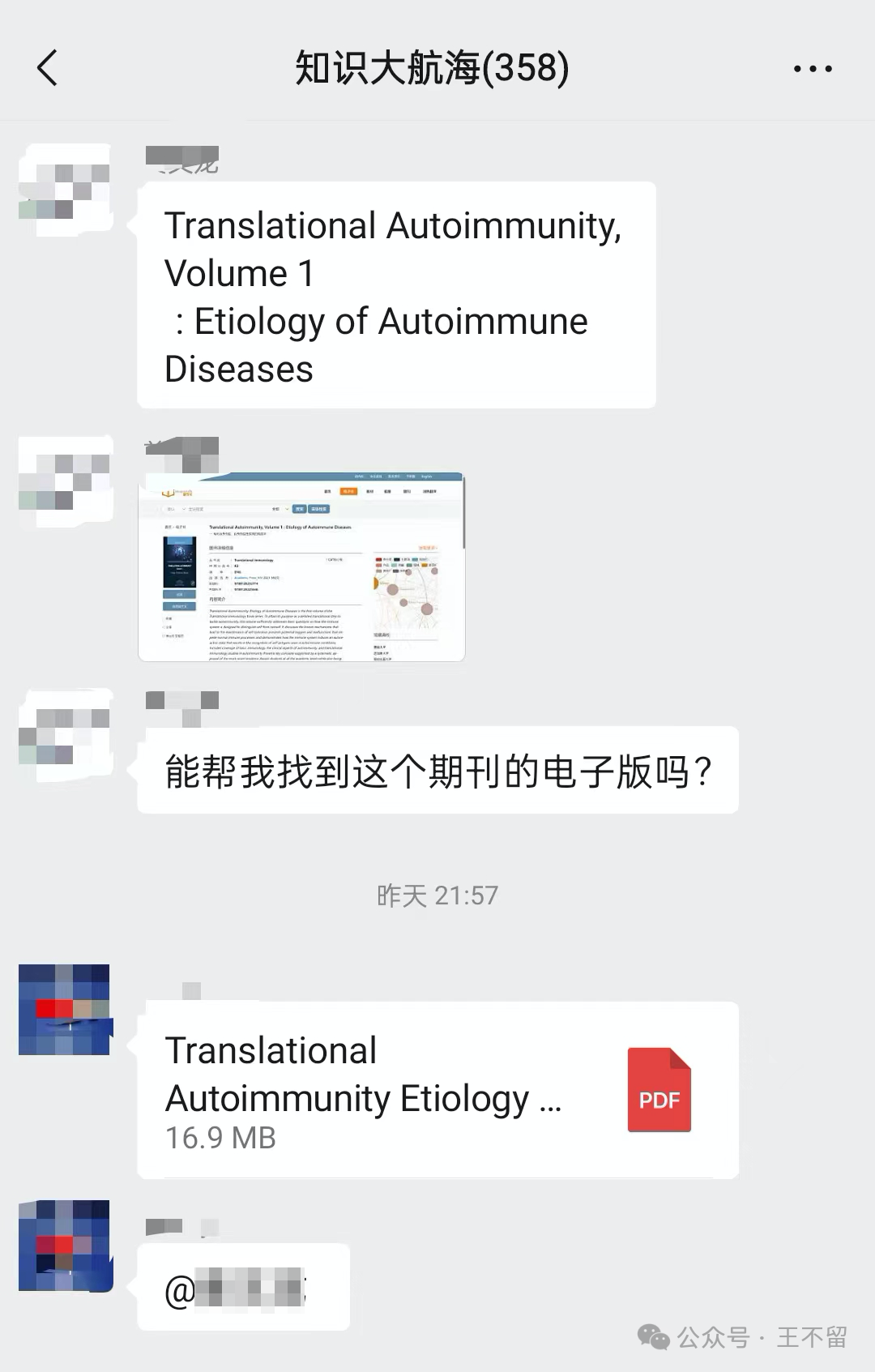Click the avatar beside the first book-title message
Image resolution: width=875 pixels, height=1372 pixels.
tap(65, 190)
